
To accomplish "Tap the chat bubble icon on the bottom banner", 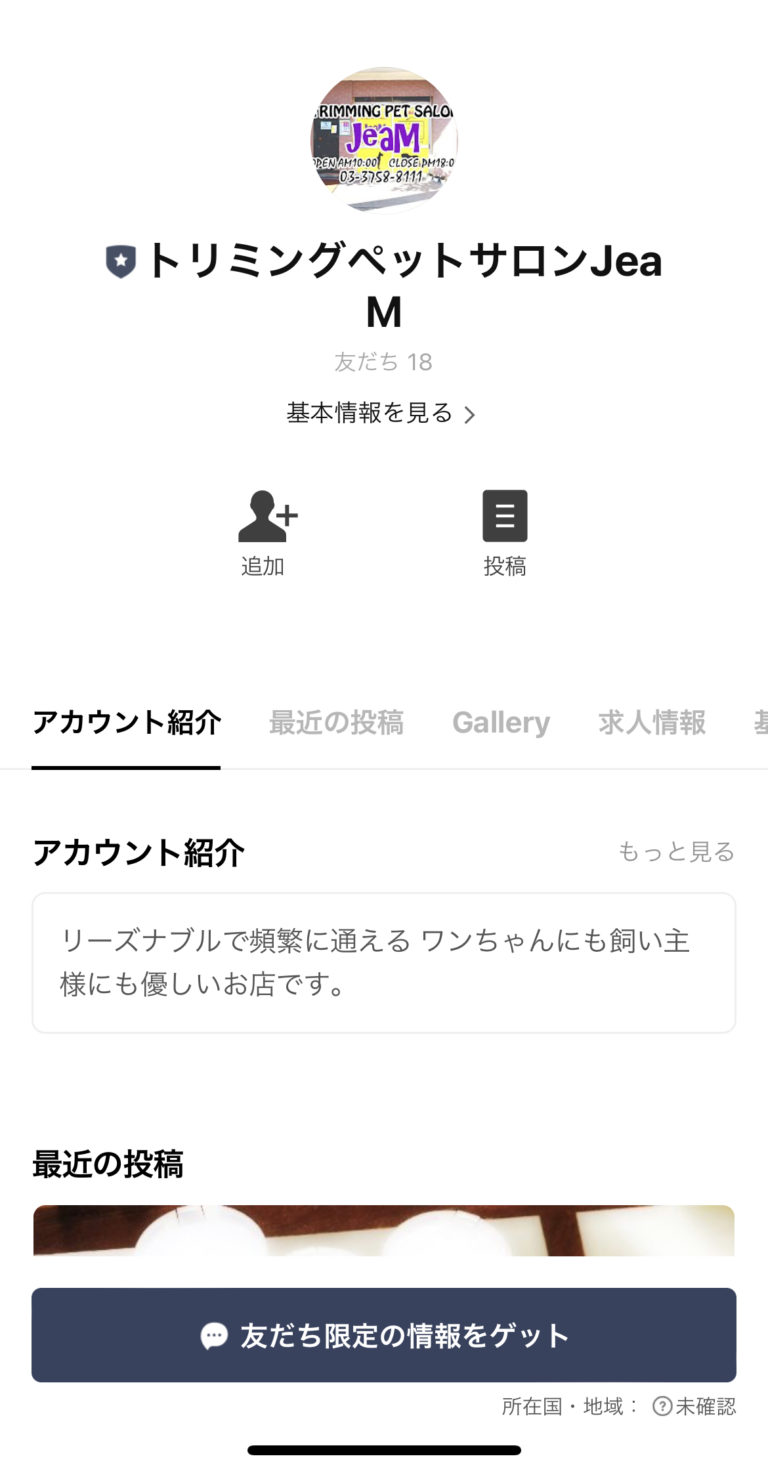I will [x=213, y=1335].
